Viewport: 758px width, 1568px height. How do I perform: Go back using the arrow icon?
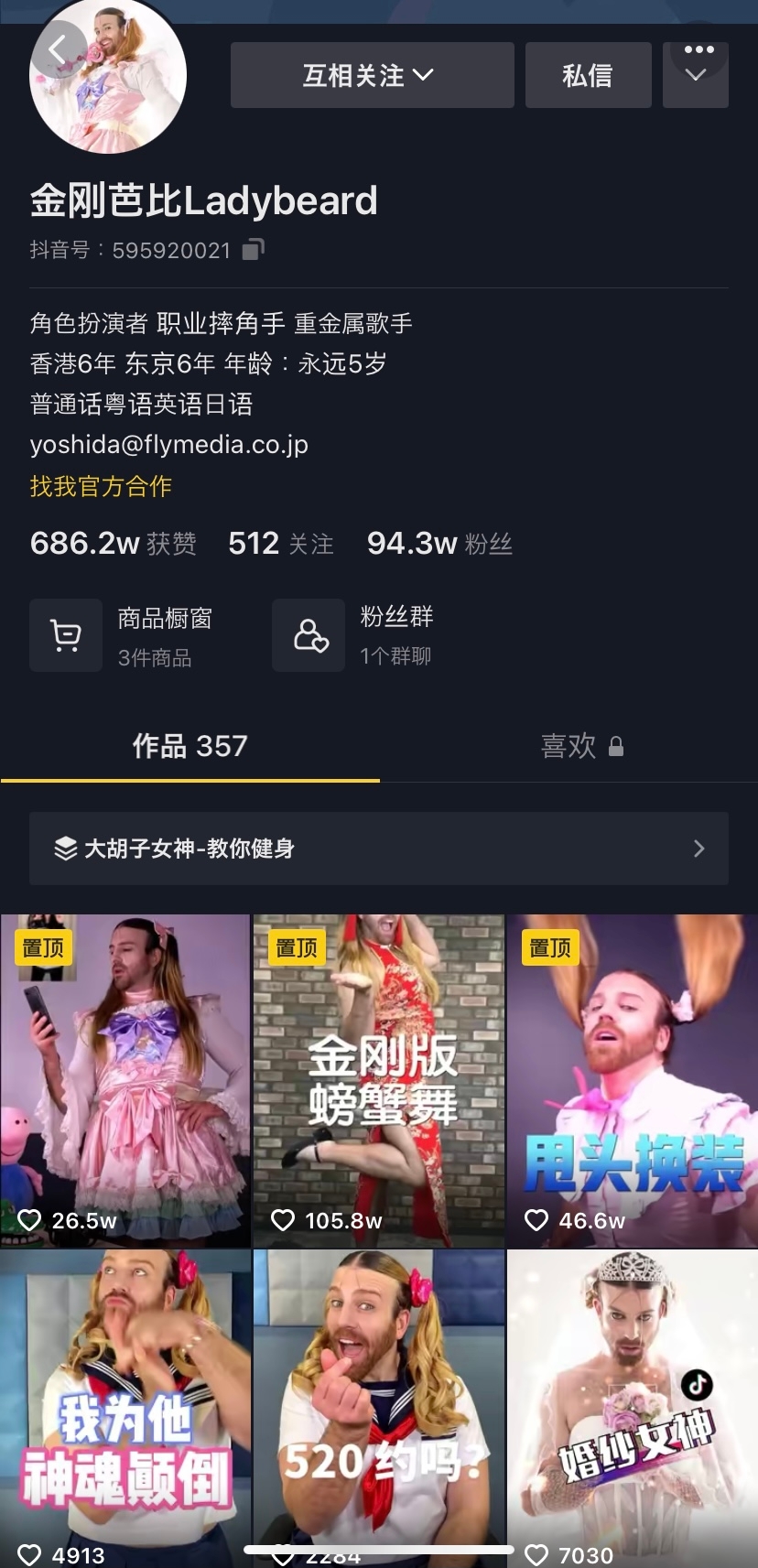click(58, 49)
